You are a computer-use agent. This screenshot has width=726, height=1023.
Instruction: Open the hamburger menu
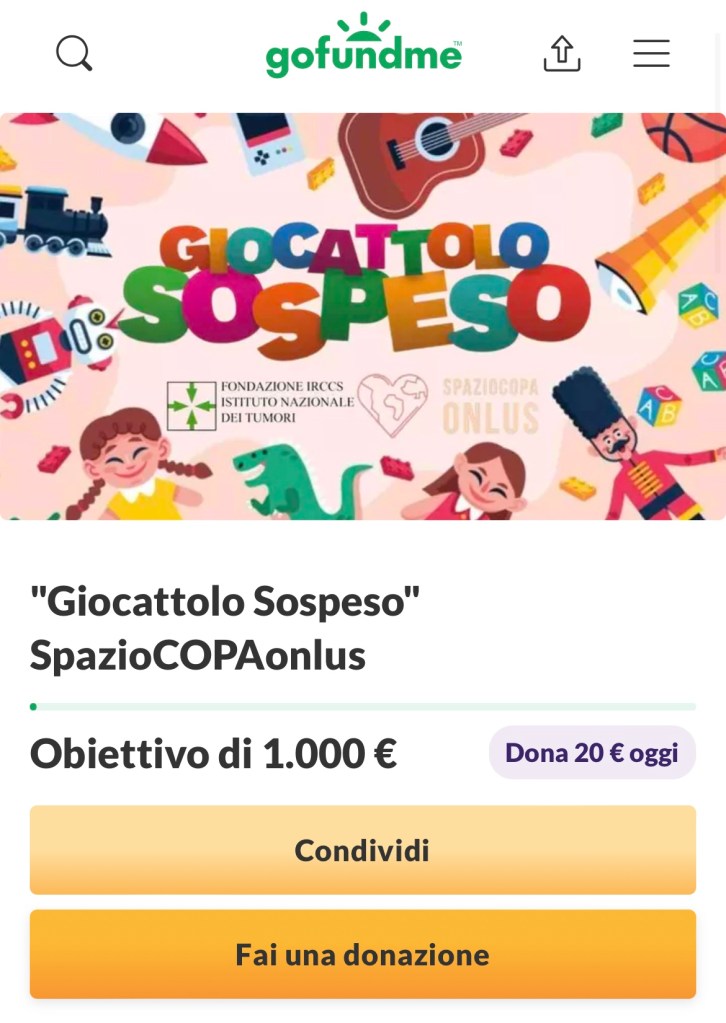point(651,53)
